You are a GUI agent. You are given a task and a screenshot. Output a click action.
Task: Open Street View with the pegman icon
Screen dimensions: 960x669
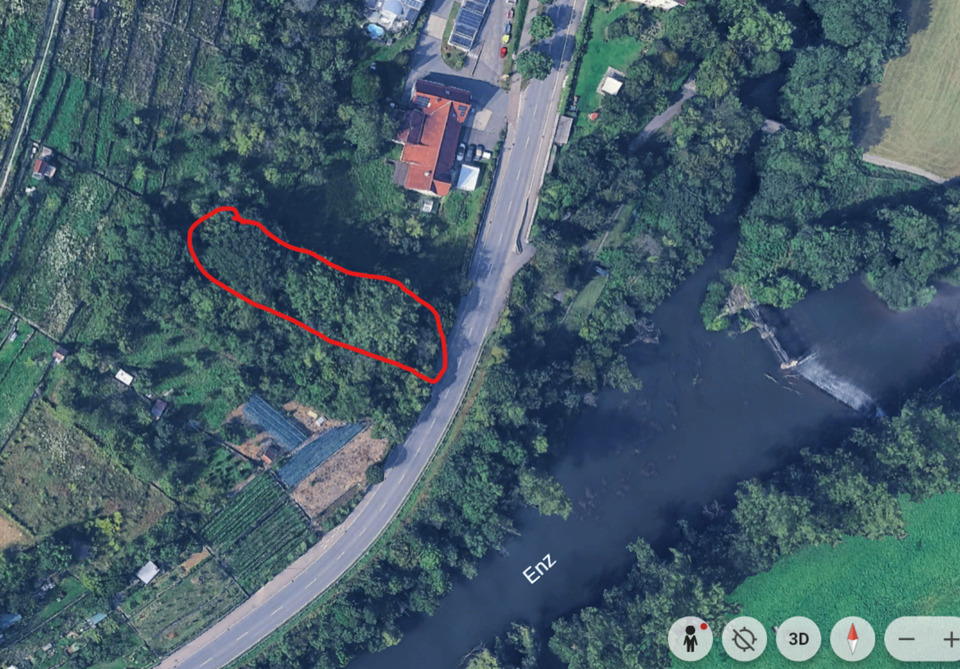click(x=690, y=638)
